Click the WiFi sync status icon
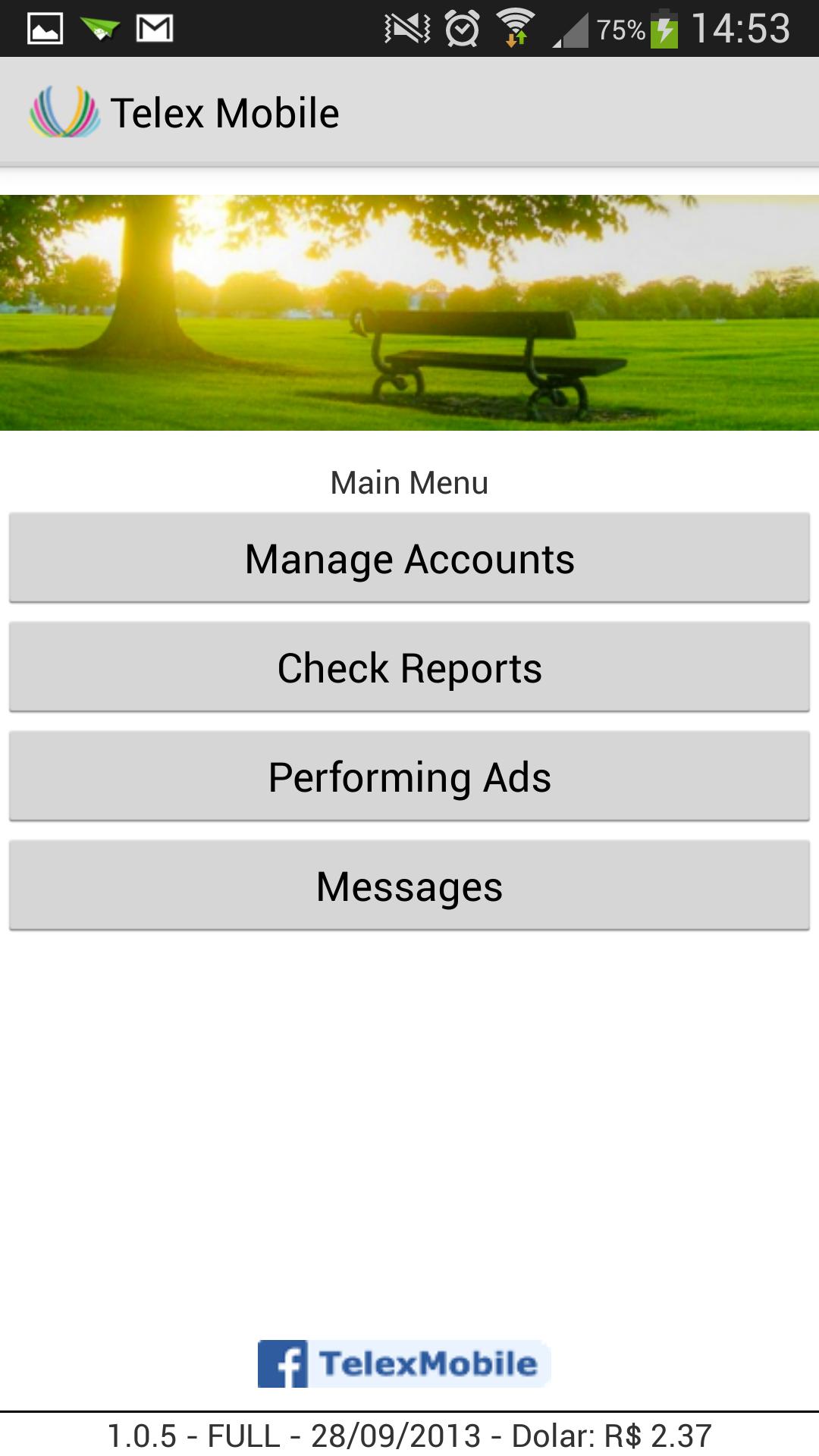This screenshot has width=819, height=1456. coord(518,28)
